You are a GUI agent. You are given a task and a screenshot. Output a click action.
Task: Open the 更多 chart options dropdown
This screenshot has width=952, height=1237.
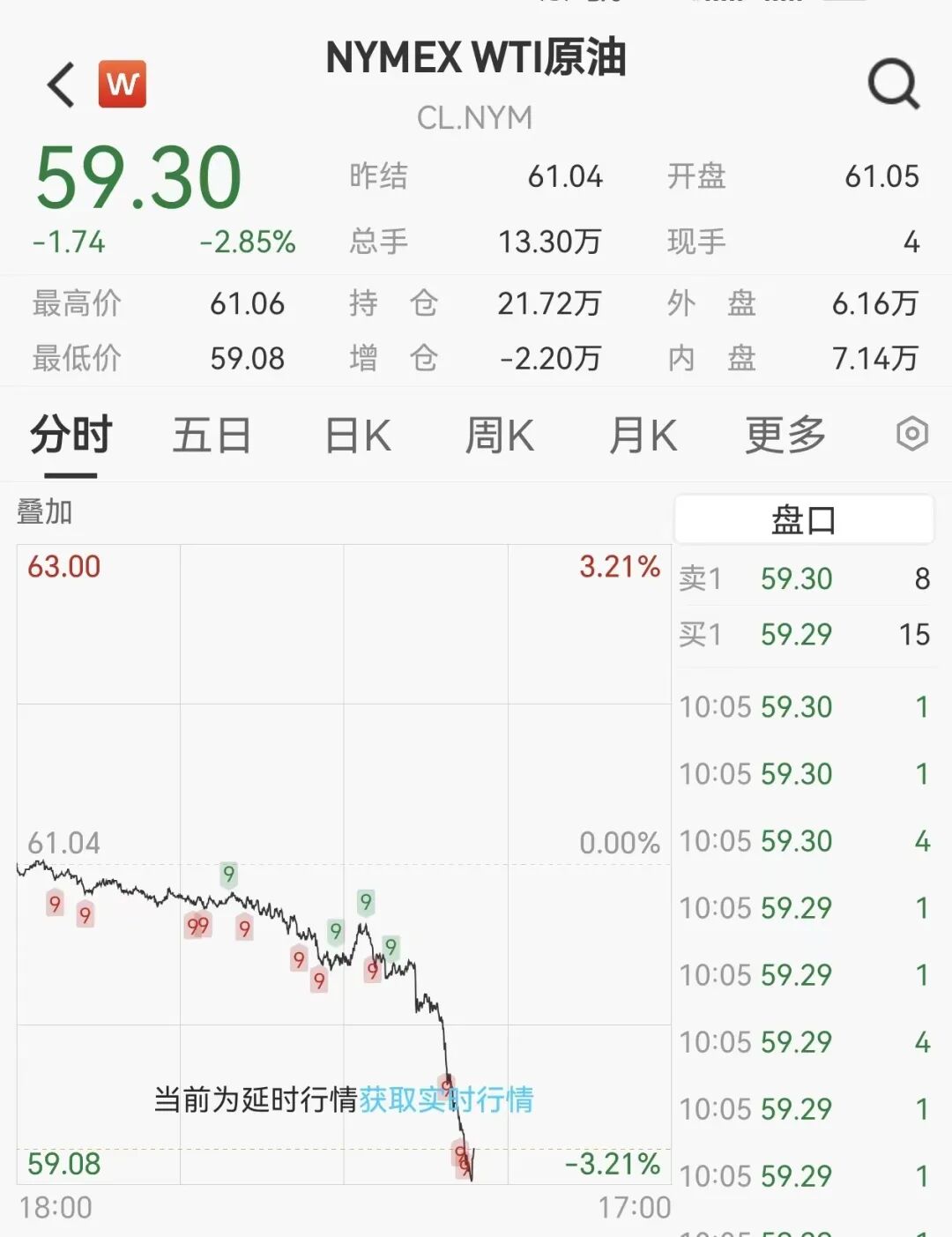pyautogui.click(x=784, y=435)
